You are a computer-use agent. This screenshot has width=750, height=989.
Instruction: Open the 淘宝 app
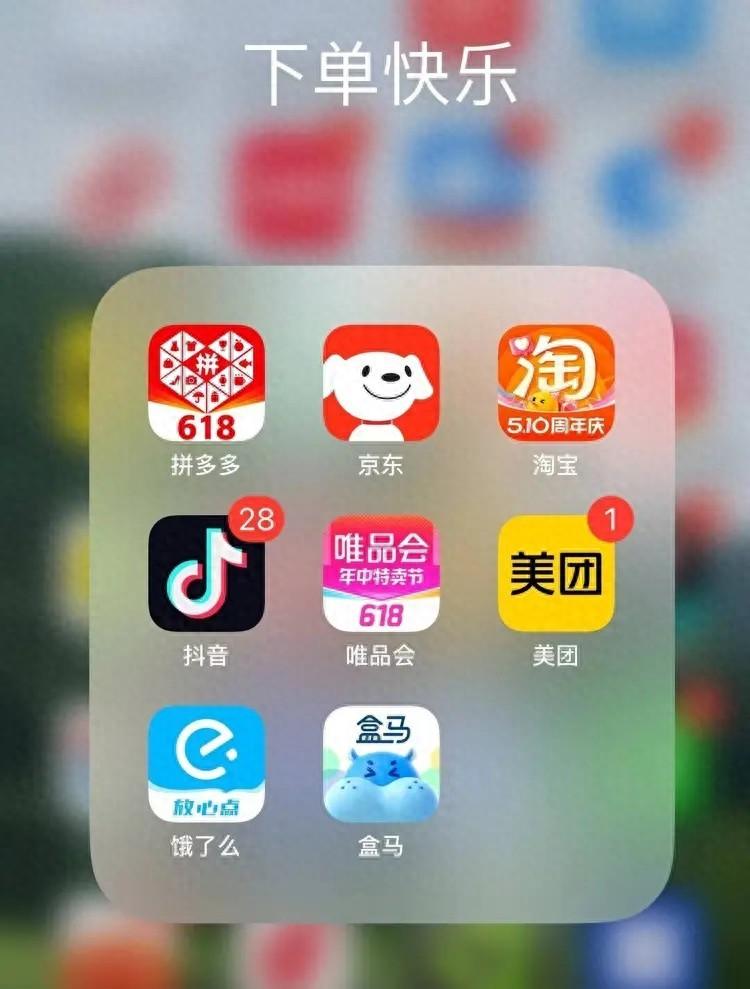coord(556,383)
